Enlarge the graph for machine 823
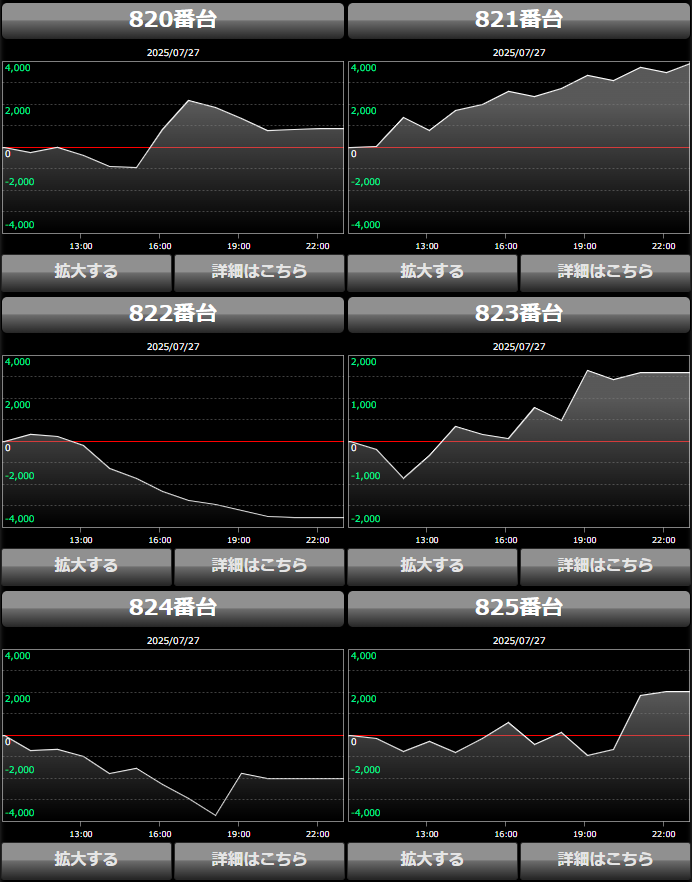This screenshot has width=692, height=882. tap(432, 565)
